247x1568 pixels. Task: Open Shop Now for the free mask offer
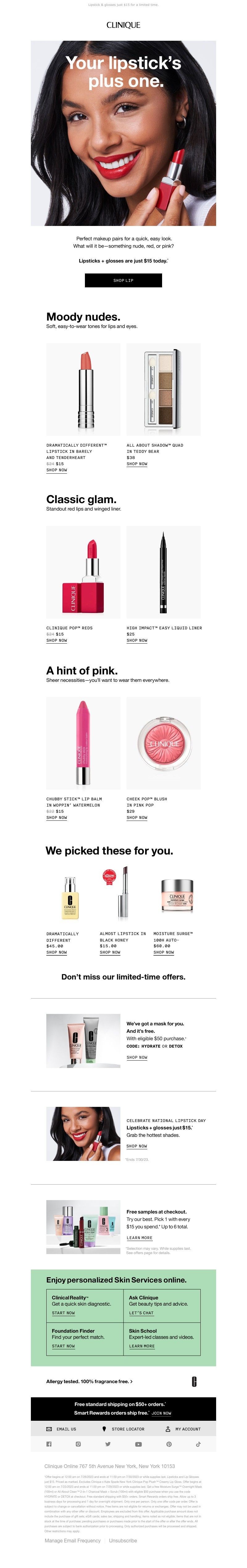point(137,1057)
